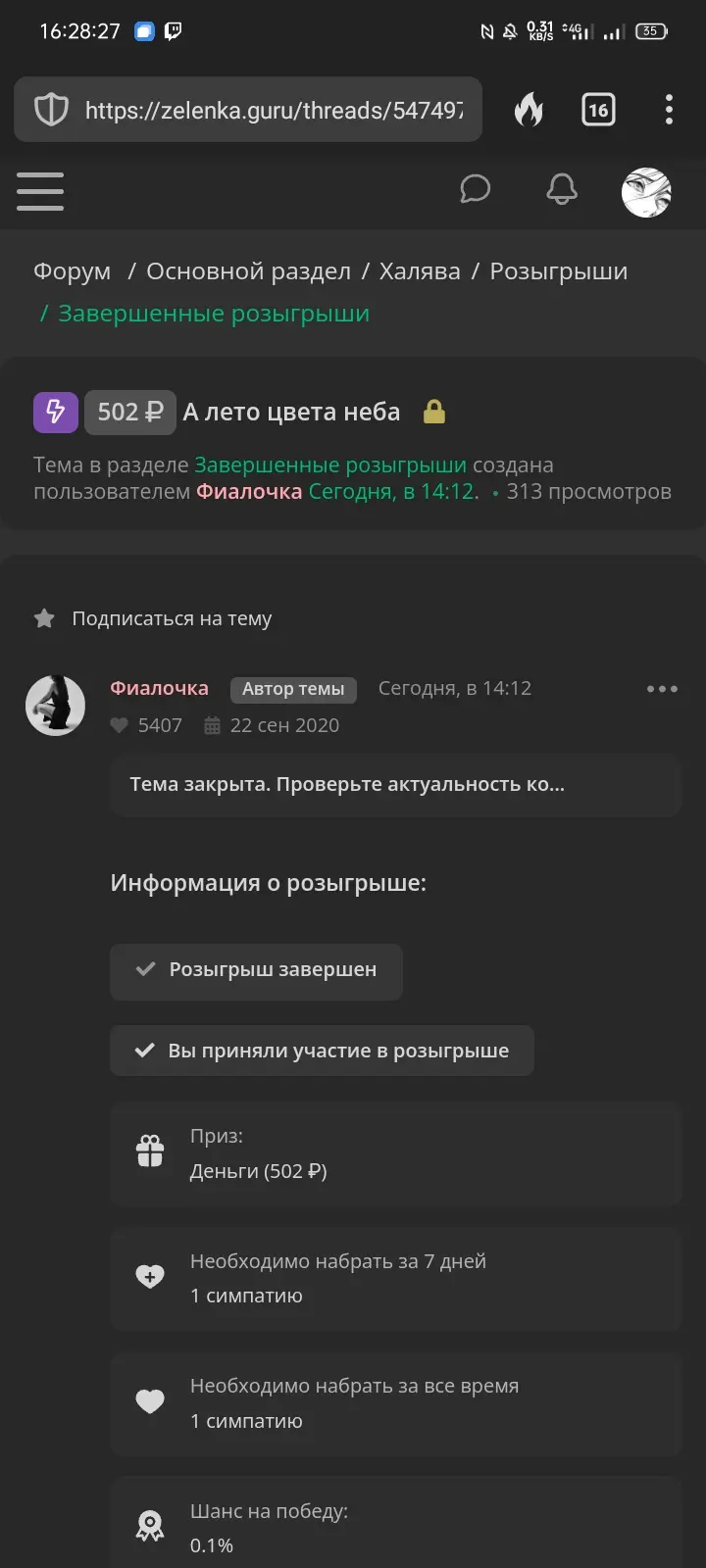This screenshot has height=1568, width=706.
Task: Tap the Розыгрыш завершен button
Action: click(x=256, y=971)
